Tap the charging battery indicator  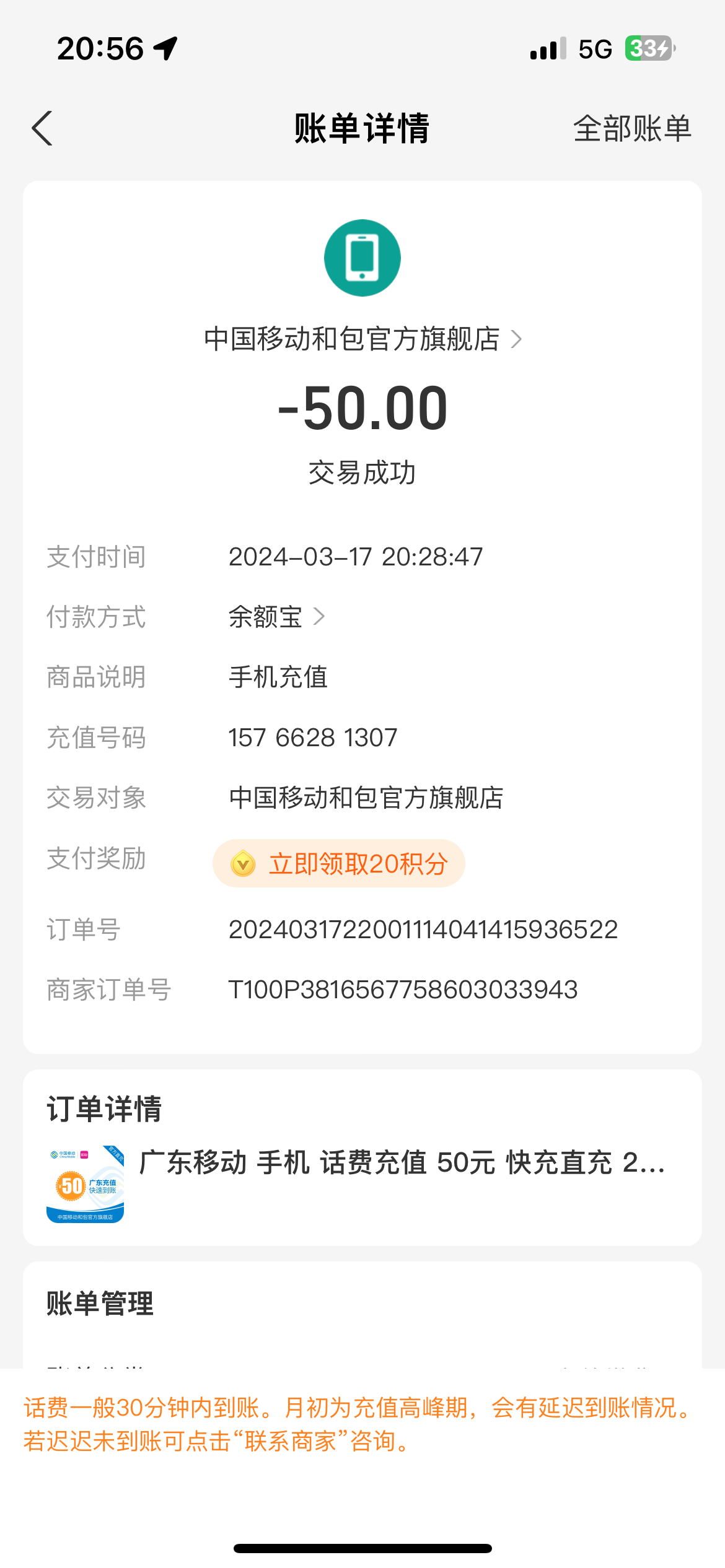648,47
